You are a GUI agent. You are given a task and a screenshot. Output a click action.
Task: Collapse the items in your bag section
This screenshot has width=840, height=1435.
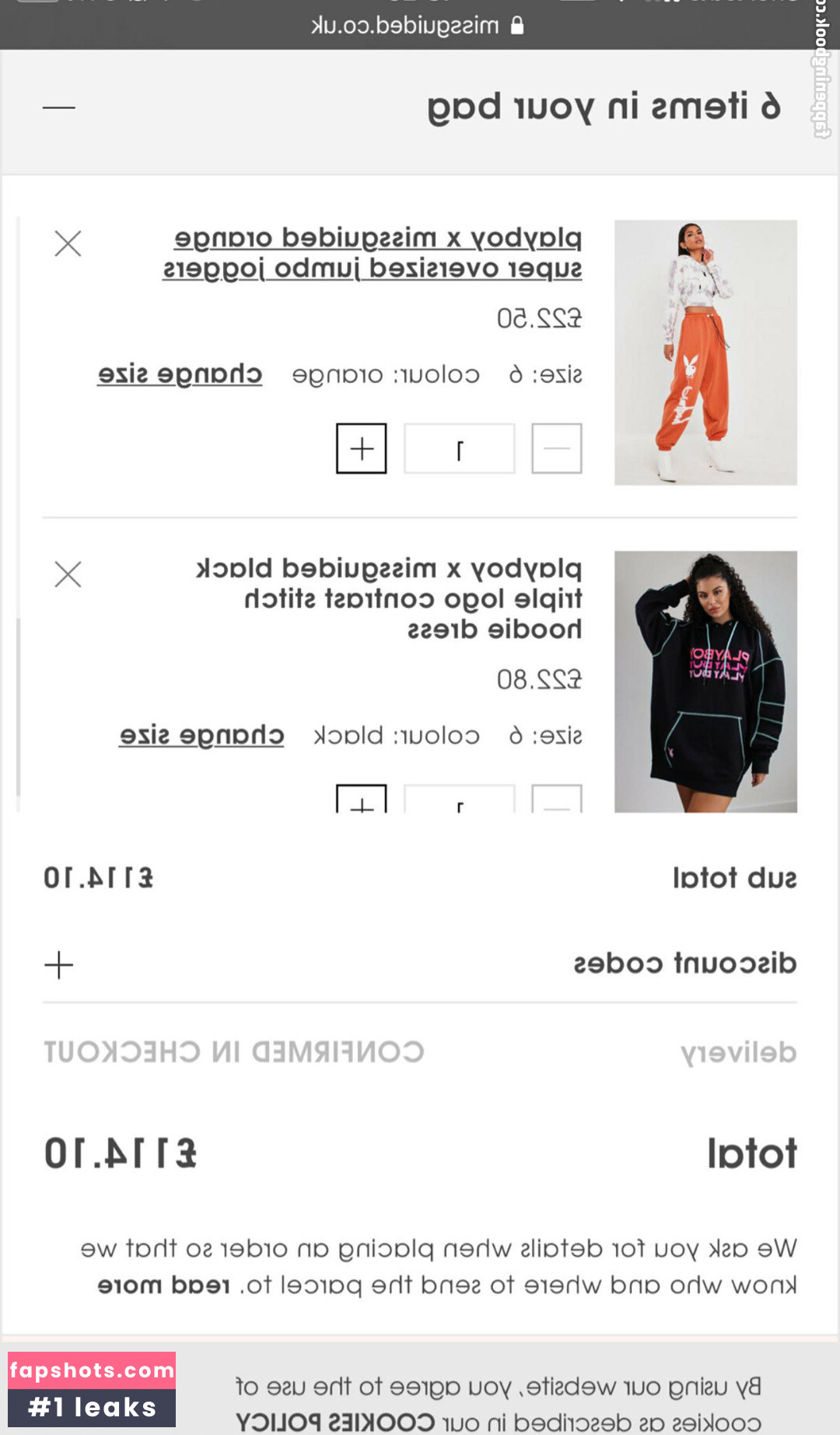[59, 107]
